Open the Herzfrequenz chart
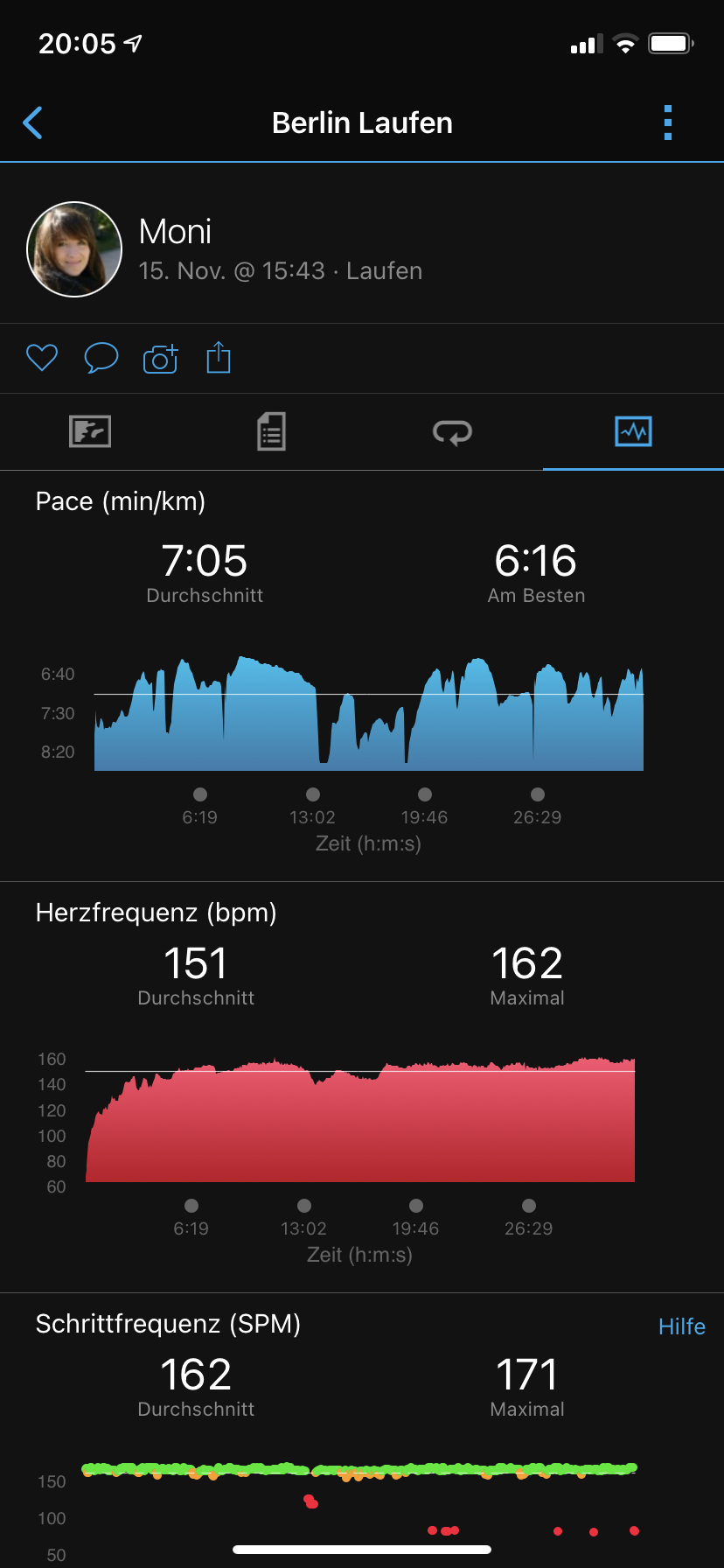 pyautogui.click(x=359, y=1124)
